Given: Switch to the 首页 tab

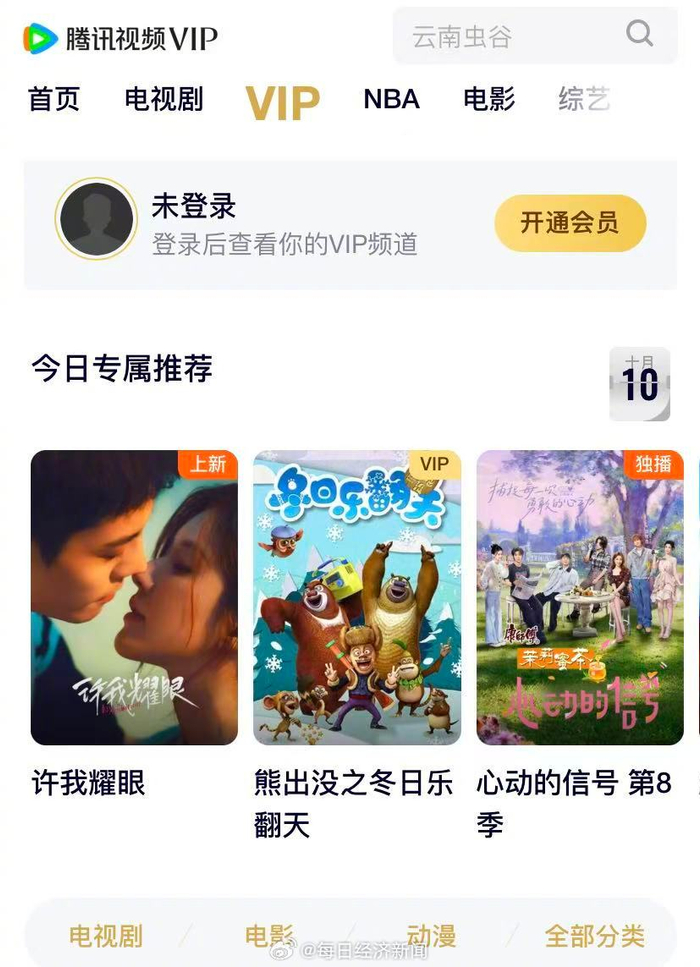Looking at the screenshot, I should [x=54, y=99].
